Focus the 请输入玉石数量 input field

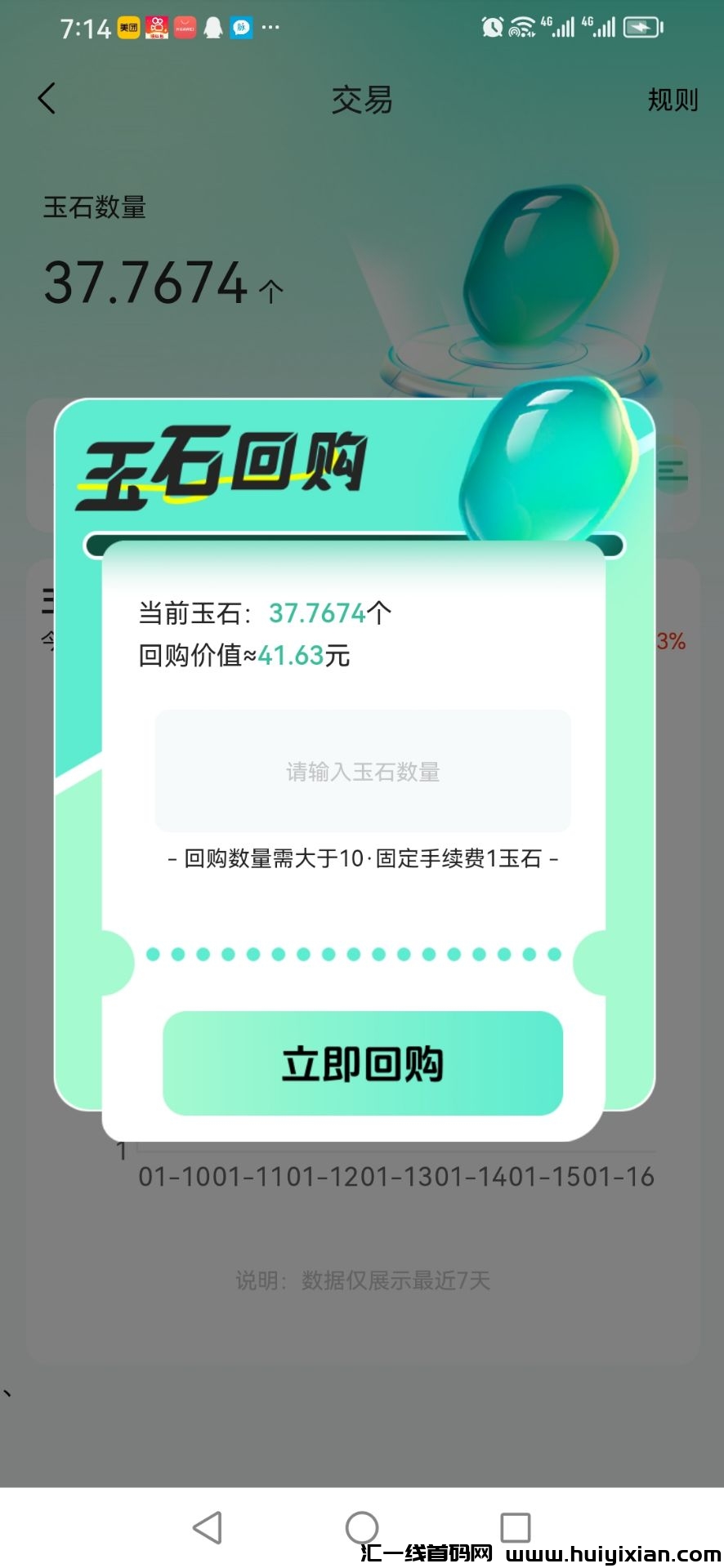(x=363, y=771)
